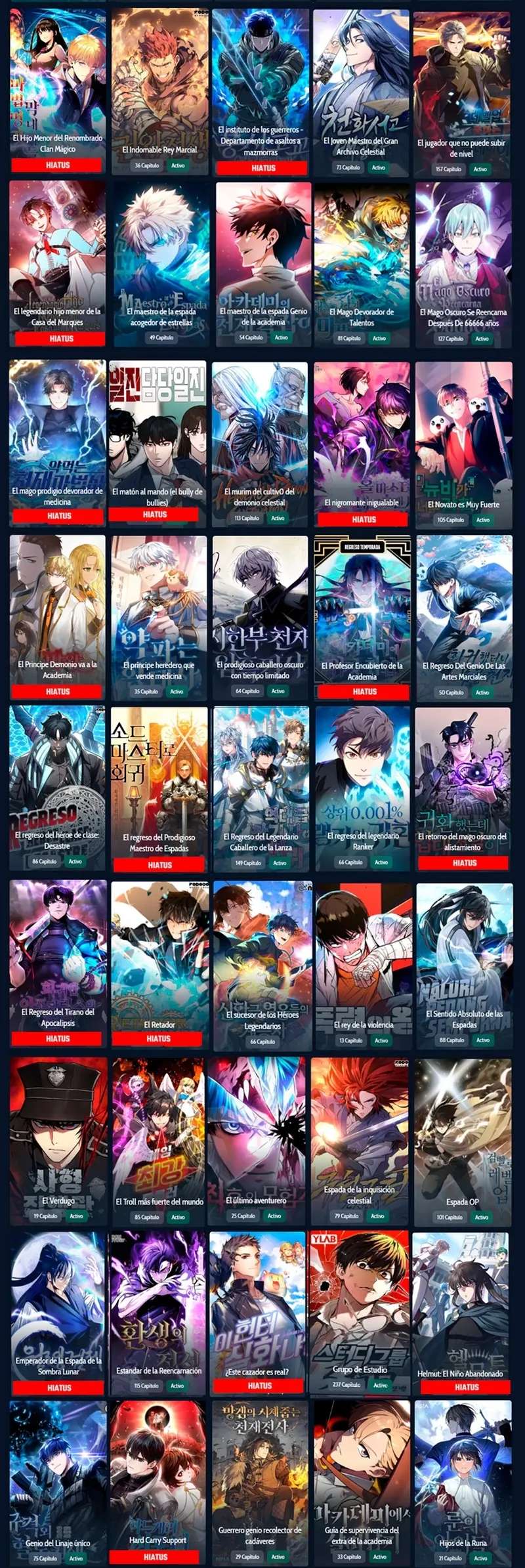This screenshot has height=1568, width=525.
Task: View El rey de la violencia
Action: [362, 965]
